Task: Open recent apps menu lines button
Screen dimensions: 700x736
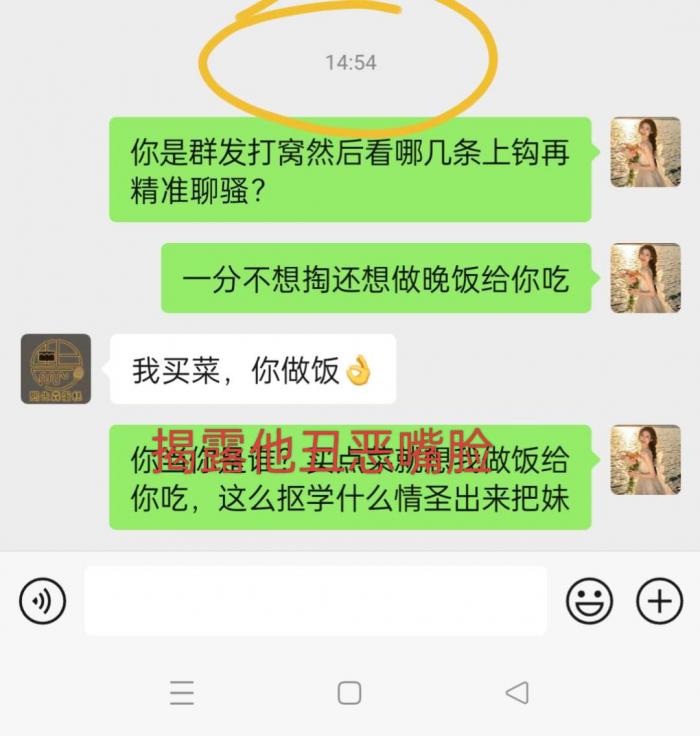Action: coord(182,692)
